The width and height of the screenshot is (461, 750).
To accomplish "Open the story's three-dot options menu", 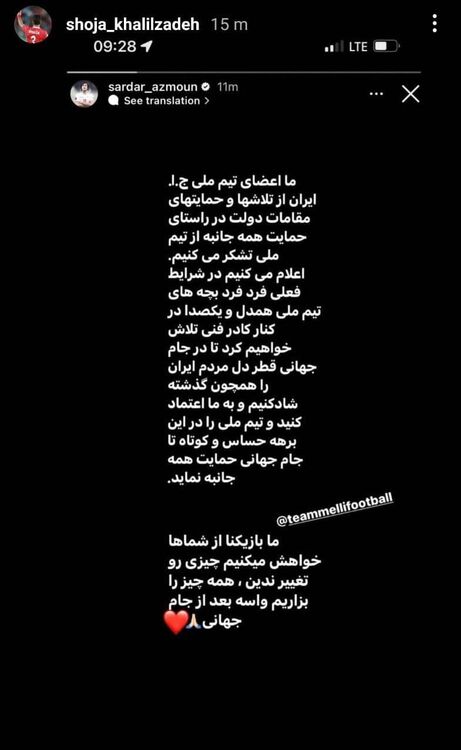I will [434, 23].
